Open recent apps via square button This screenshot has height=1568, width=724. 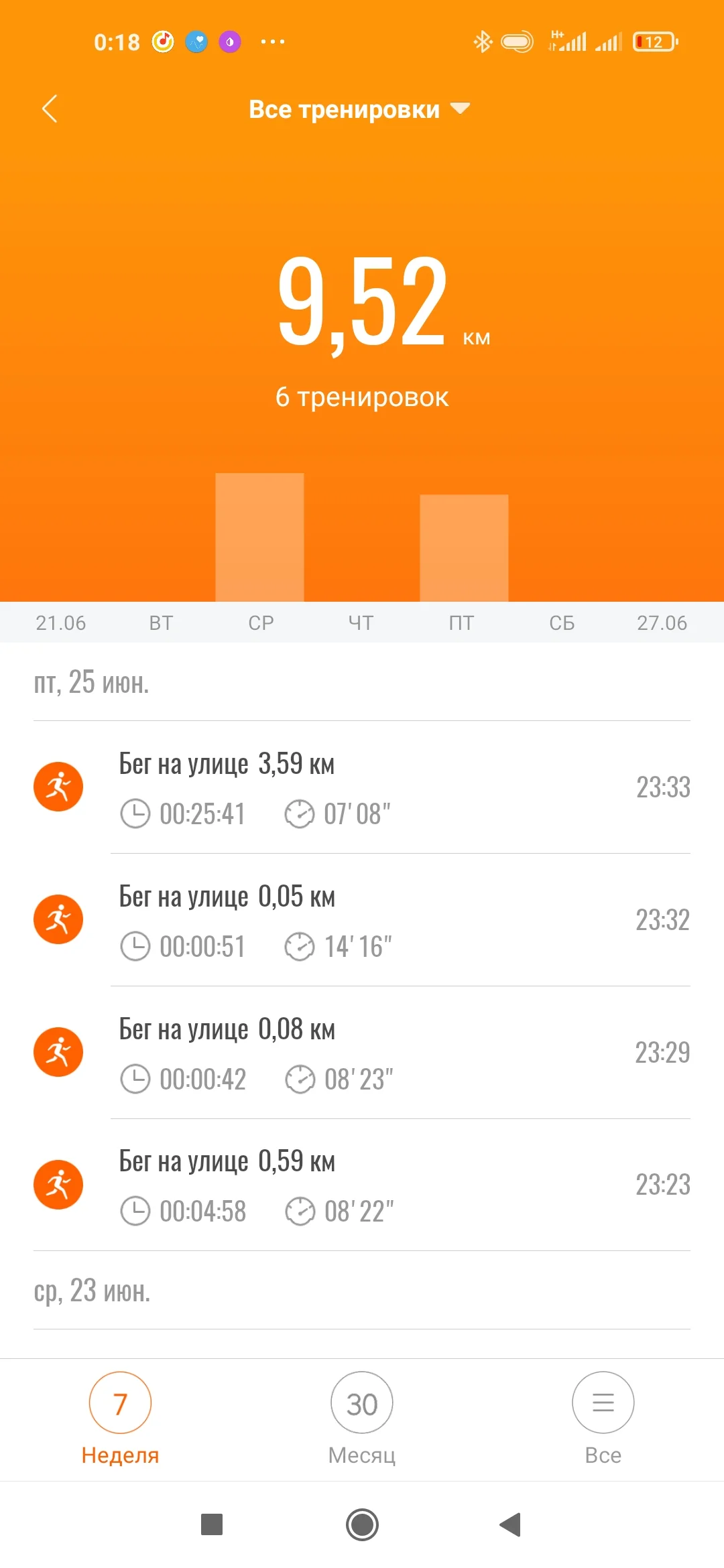pyautogui.click(x=212, y=1524)
